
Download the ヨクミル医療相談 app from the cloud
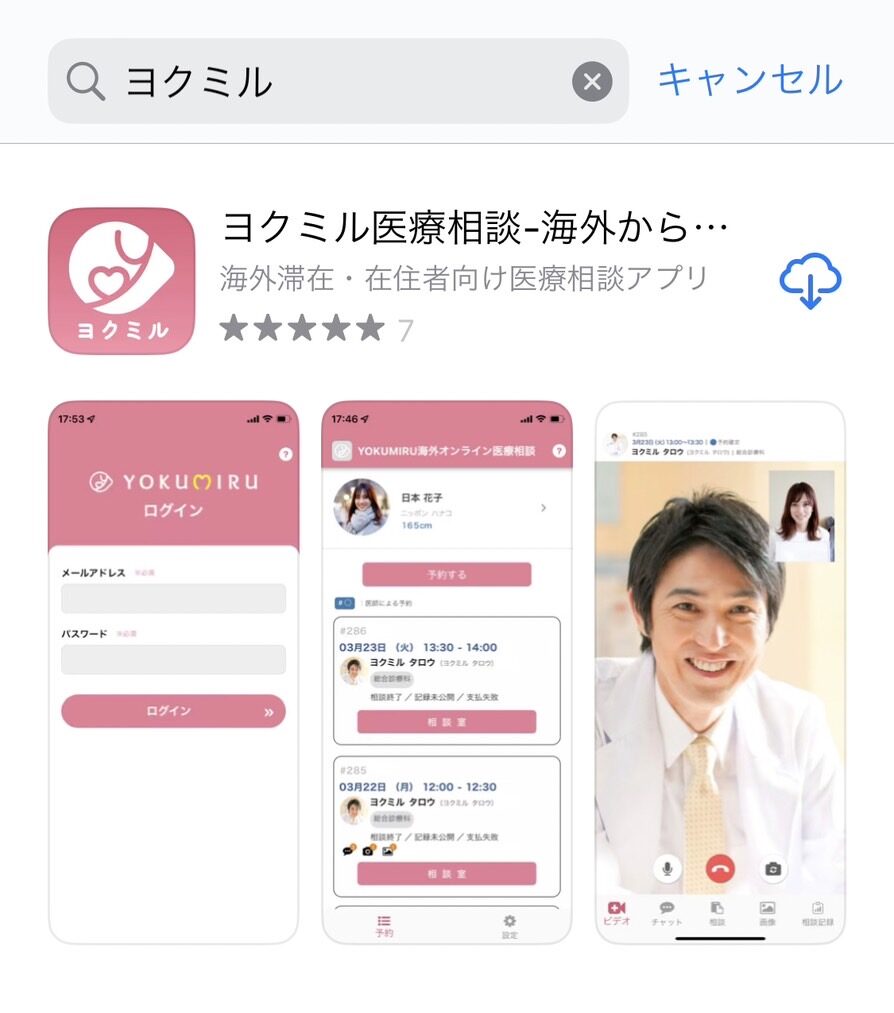coord(810,281)
